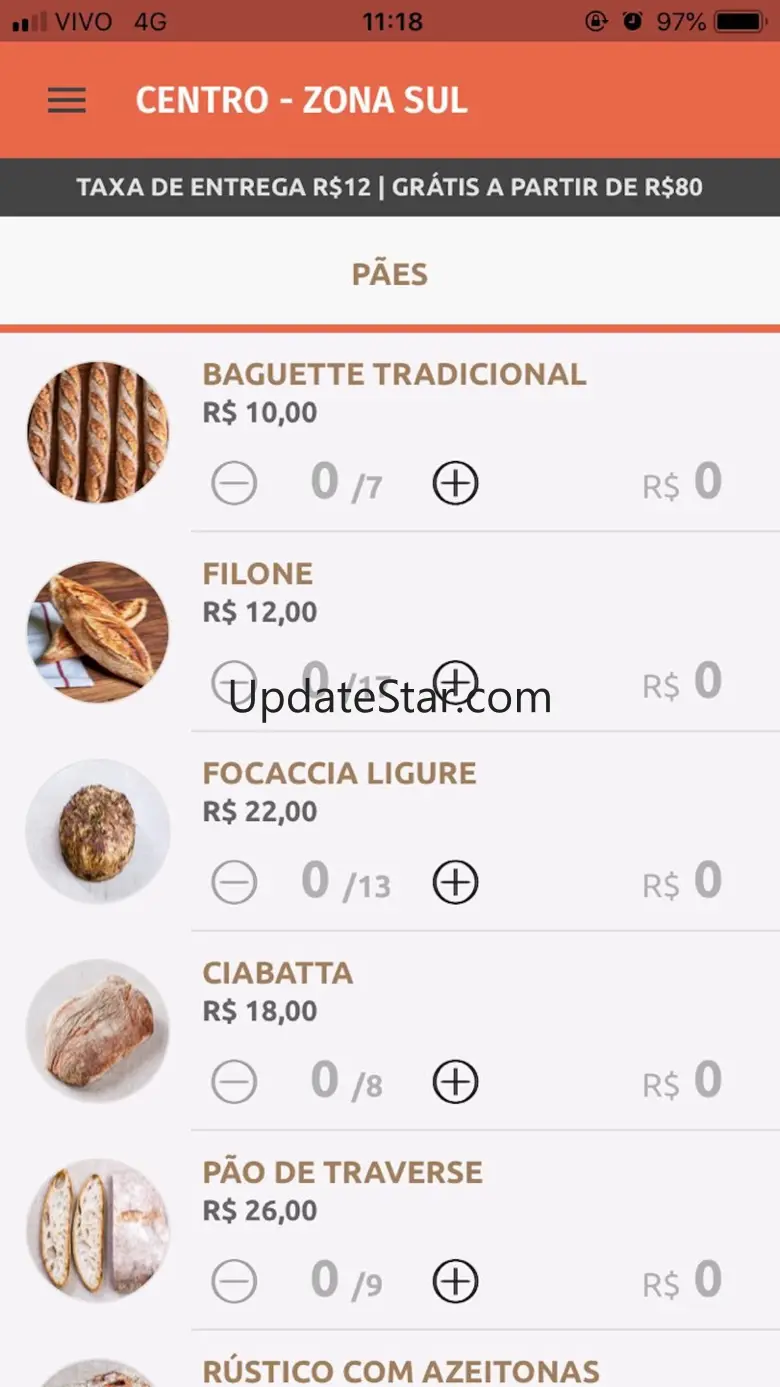Open the hamburger menu
Image resolution: width=780 pixels, height=1387 pixels.
click(x=66, y=100)
